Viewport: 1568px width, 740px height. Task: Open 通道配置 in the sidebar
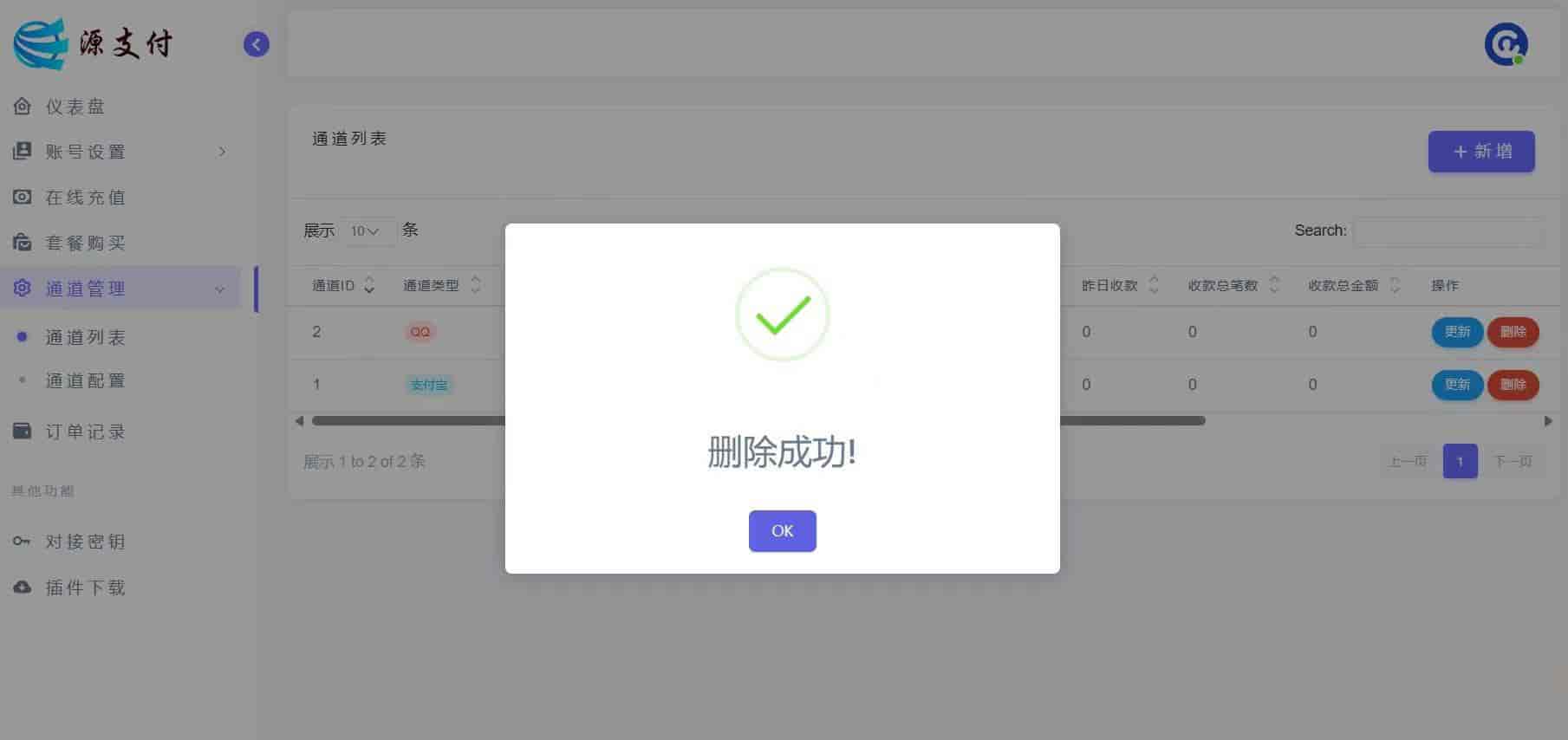point(85,380)
